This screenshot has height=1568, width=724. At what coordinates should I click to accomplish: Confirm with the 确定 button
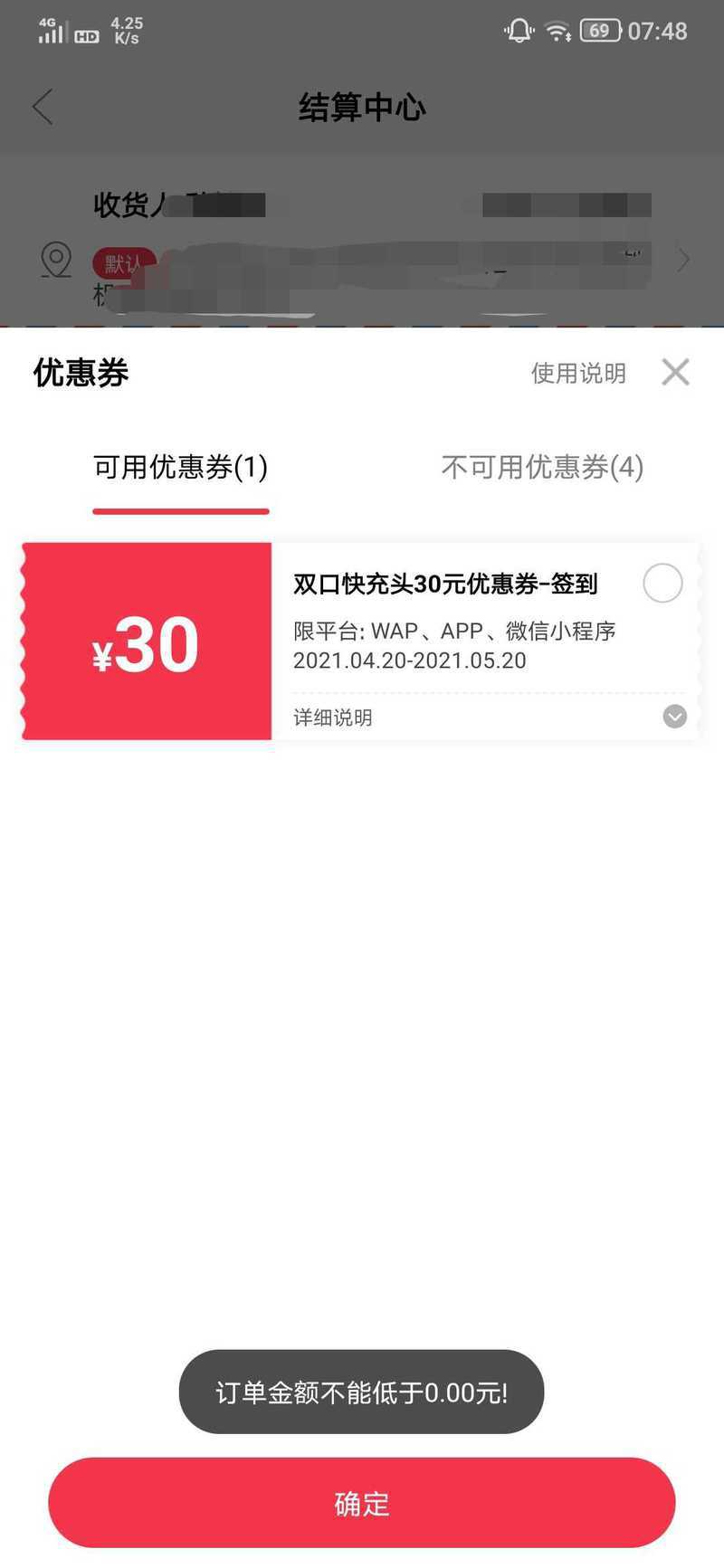[362, 1503]
